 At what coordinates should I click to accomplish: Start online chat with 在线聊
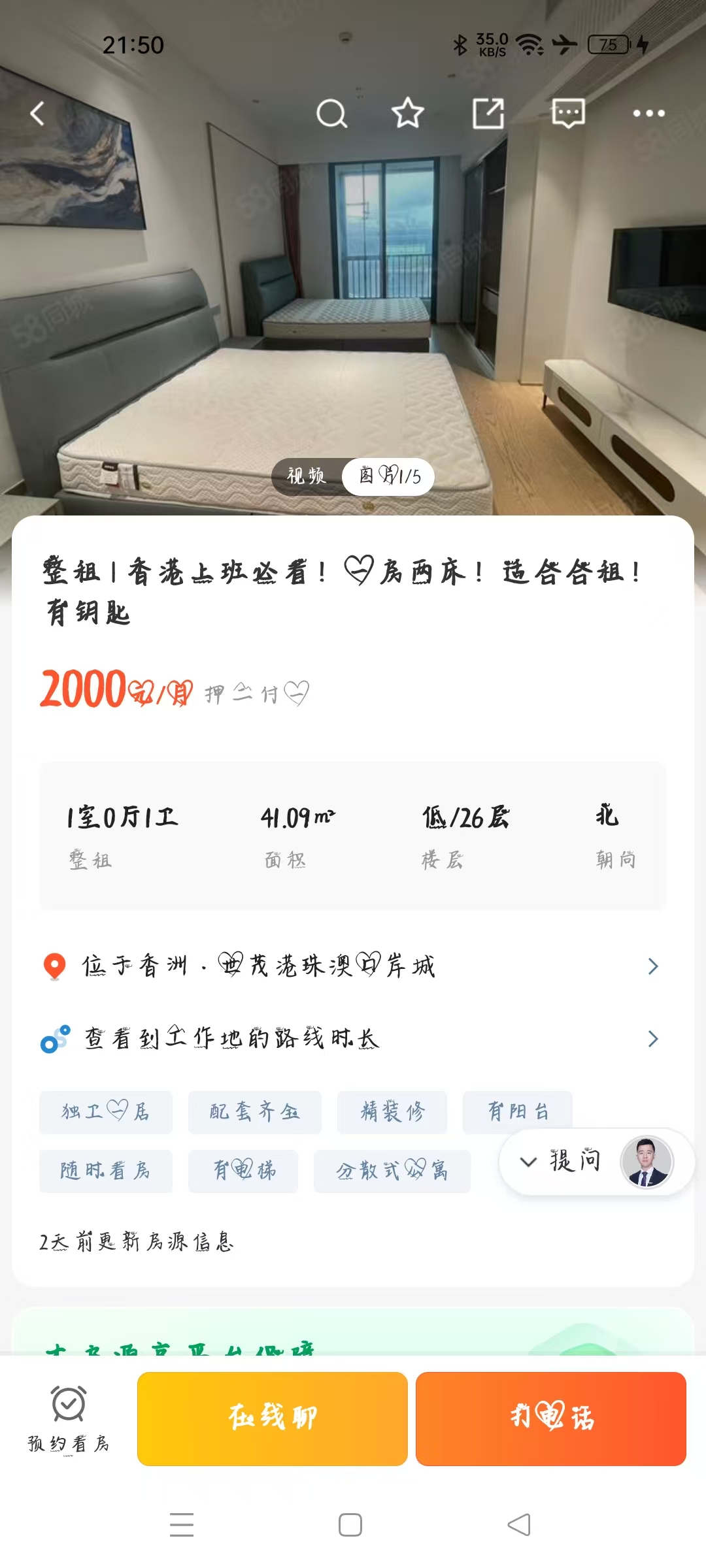click(x=272, y=1419)
